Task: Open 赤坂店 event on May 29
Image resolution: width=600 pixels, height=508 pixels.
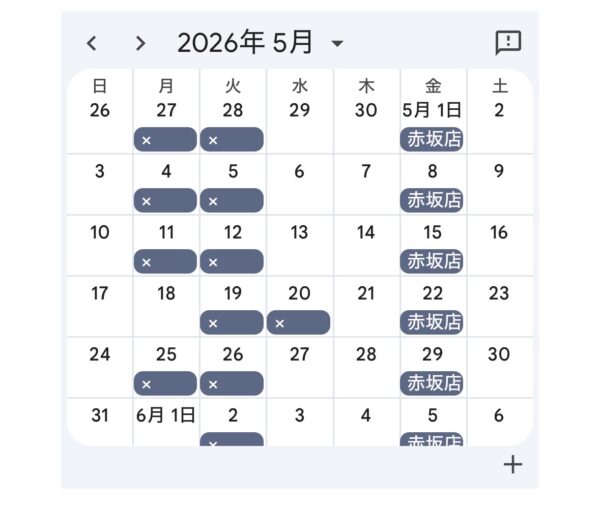Action: 433,383
